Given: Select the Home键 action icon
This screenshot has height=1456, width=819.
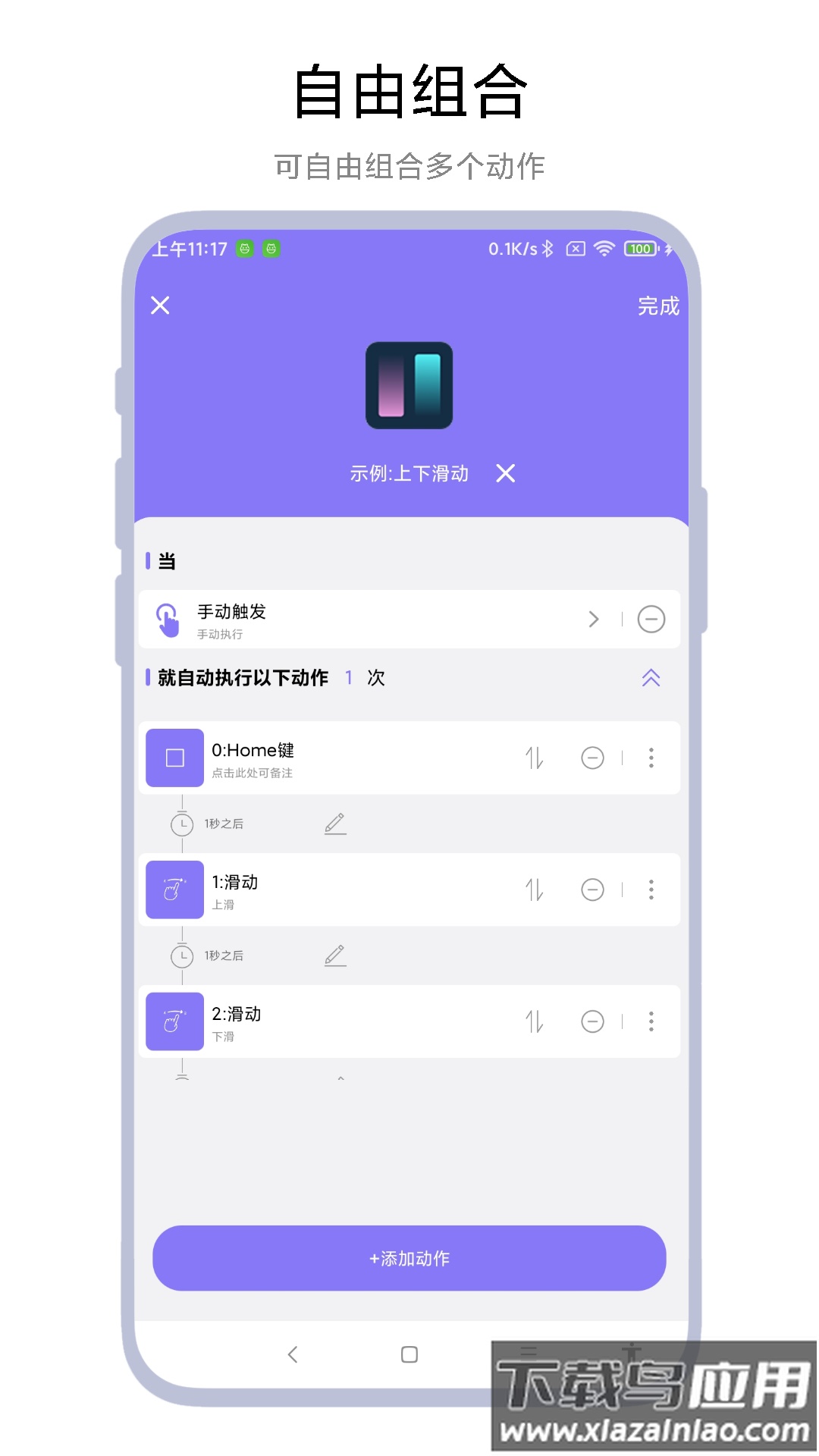Looking at the screenshot, I should click(x=174, y=758).
